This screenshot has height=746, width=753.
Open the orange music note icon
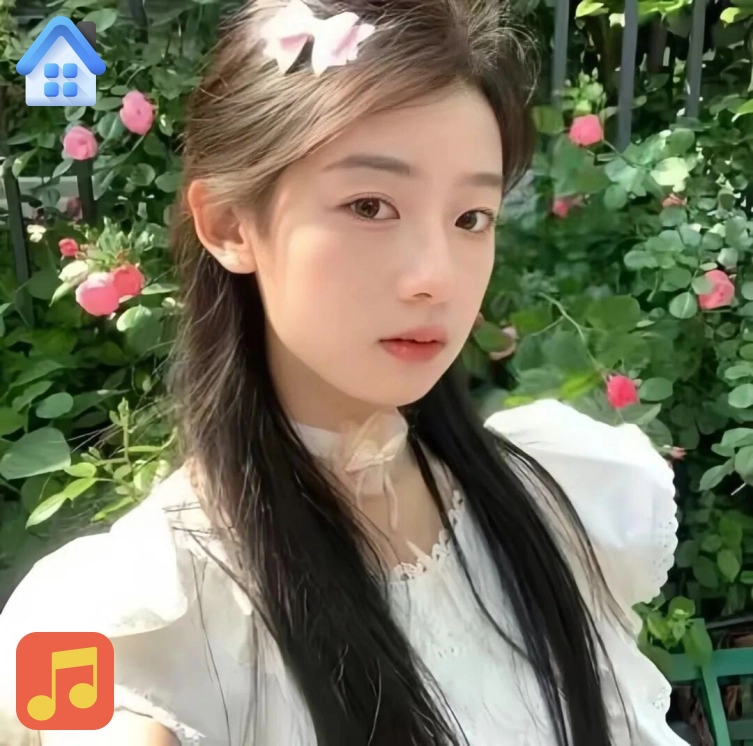point(65,681)
